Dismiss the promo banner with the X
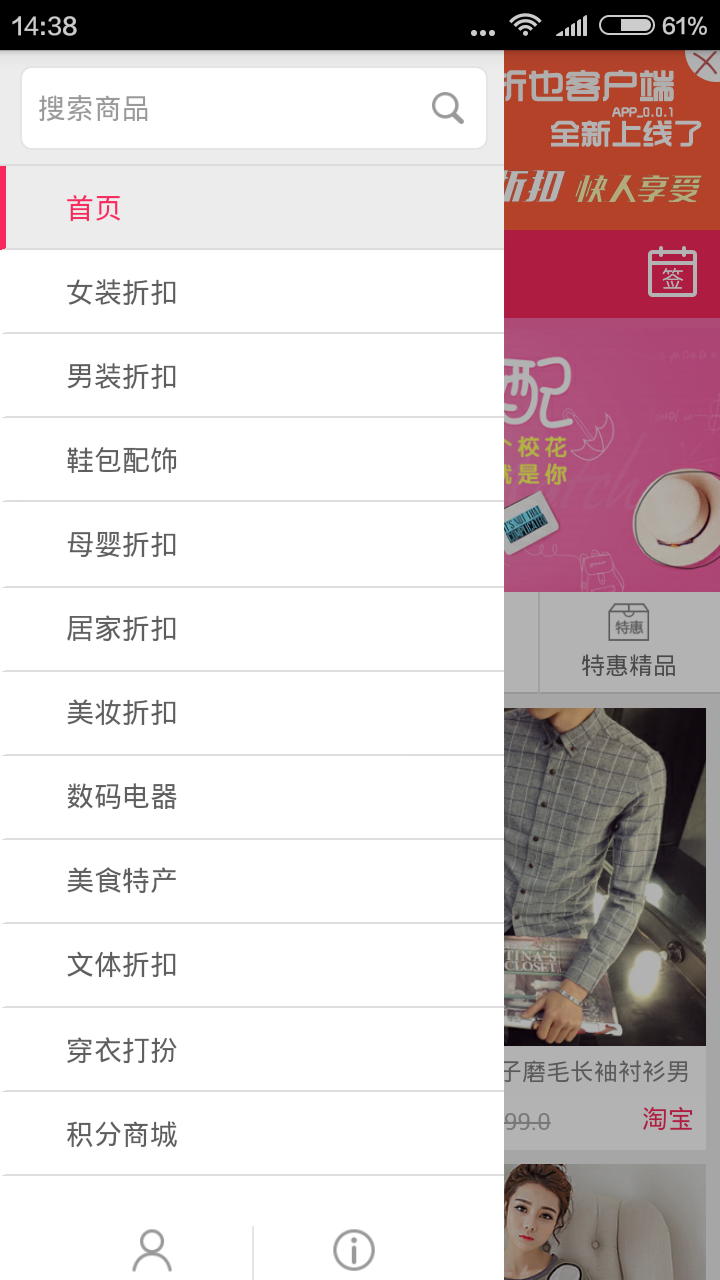The width and height of the screenshot is (720, 1280). (706, 62)
